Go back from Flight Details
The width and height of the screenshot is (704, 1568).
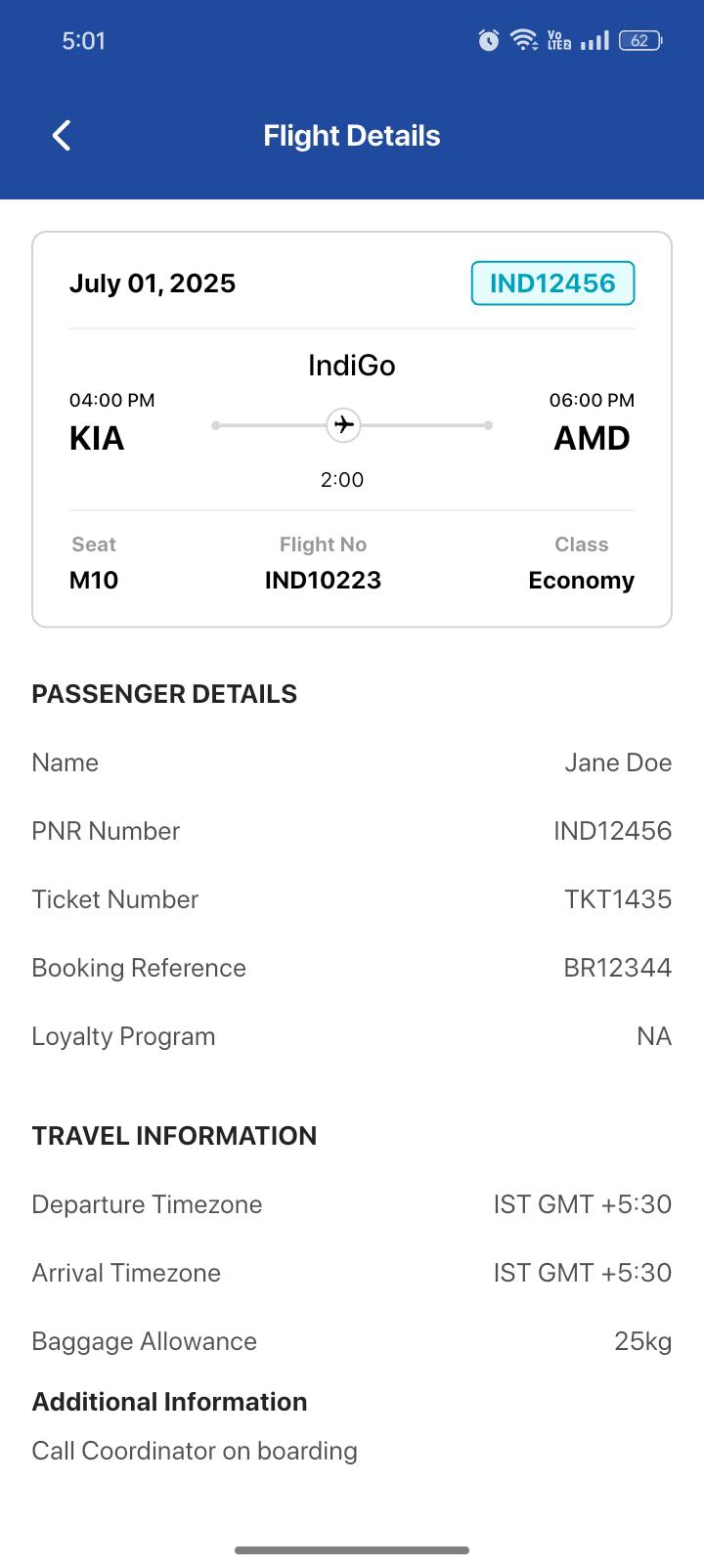coord(62,136)
